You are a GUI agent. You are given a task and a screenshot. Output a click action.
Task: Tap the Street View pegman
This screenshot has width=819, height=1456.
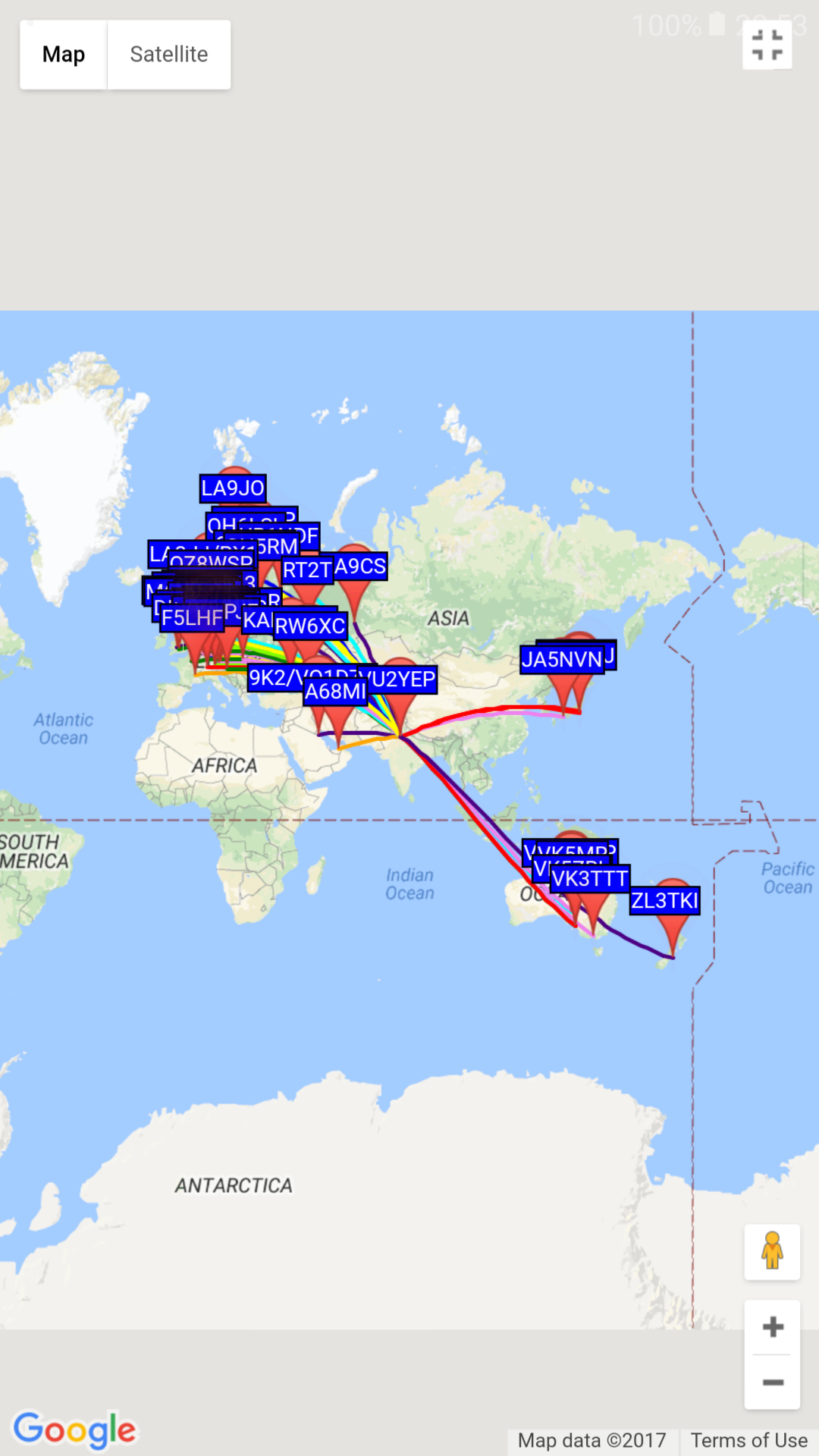(772, 1252)
